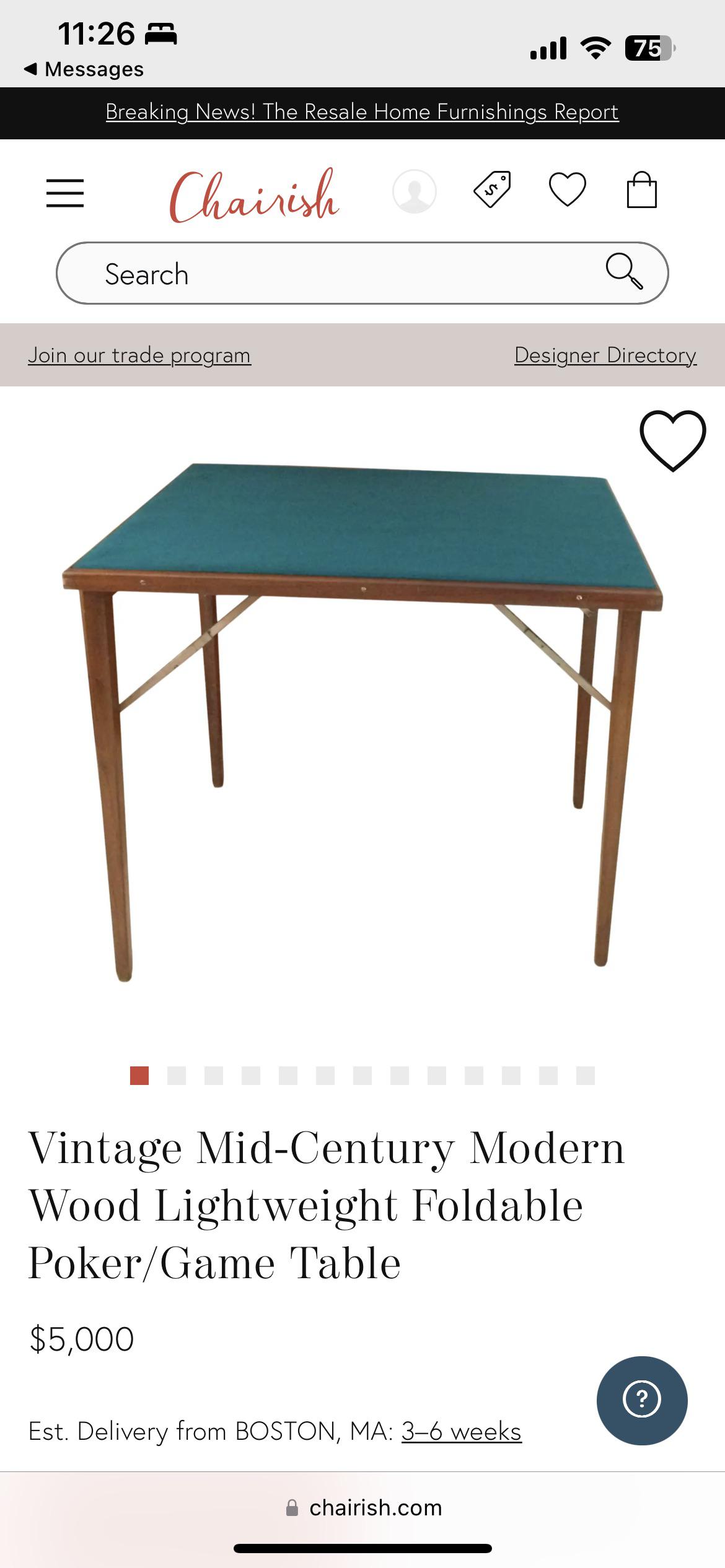725x1568 pixels.
Task: Open the hamburger menu
Action: pos(65,193)
